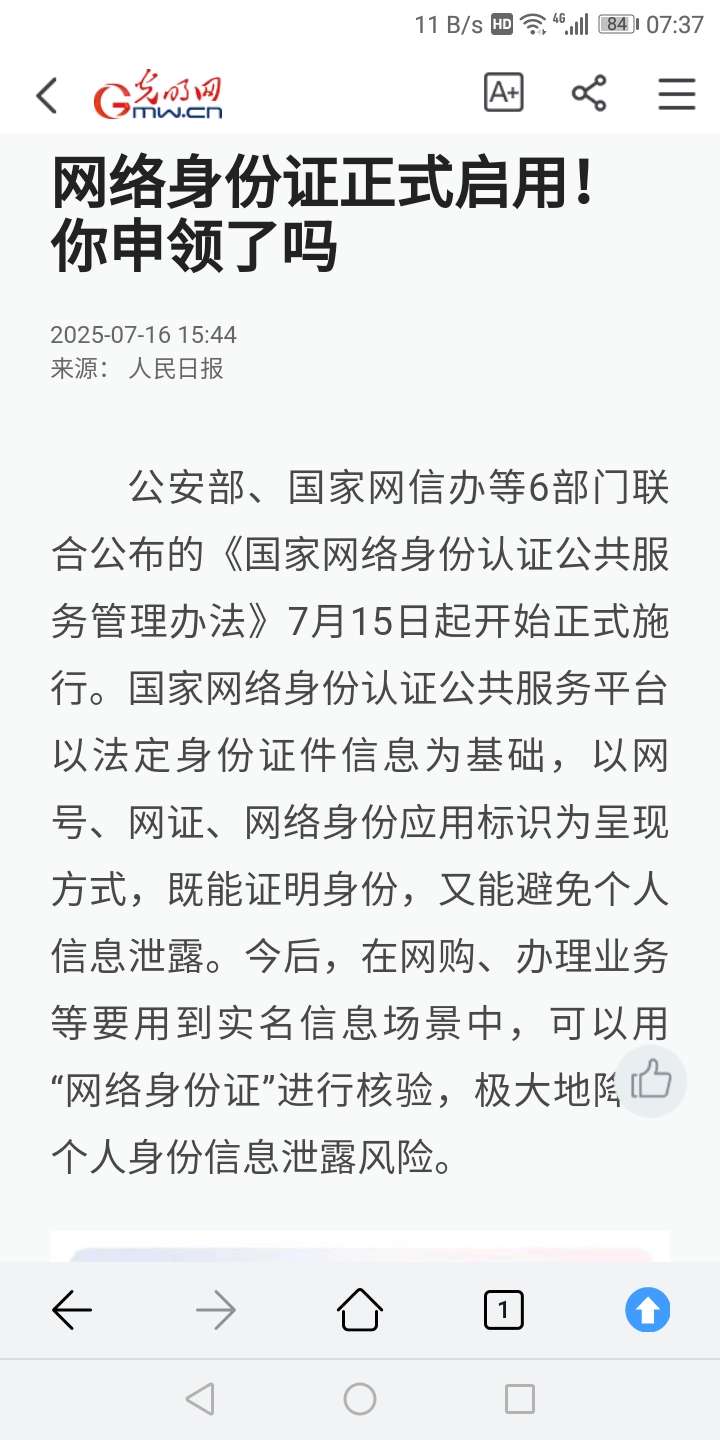Screen dimensions: 720x1440
Task: Tap the blue upward arrow button
Action: (648, 1310)
